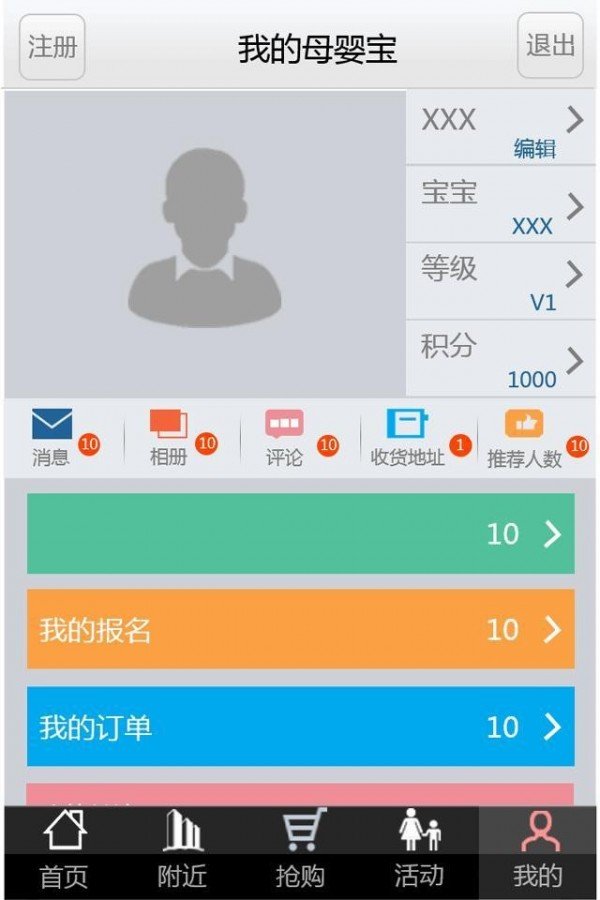Viewport: 600px width, 900px height.
Task: View 评论 comments
Action: 285,438
